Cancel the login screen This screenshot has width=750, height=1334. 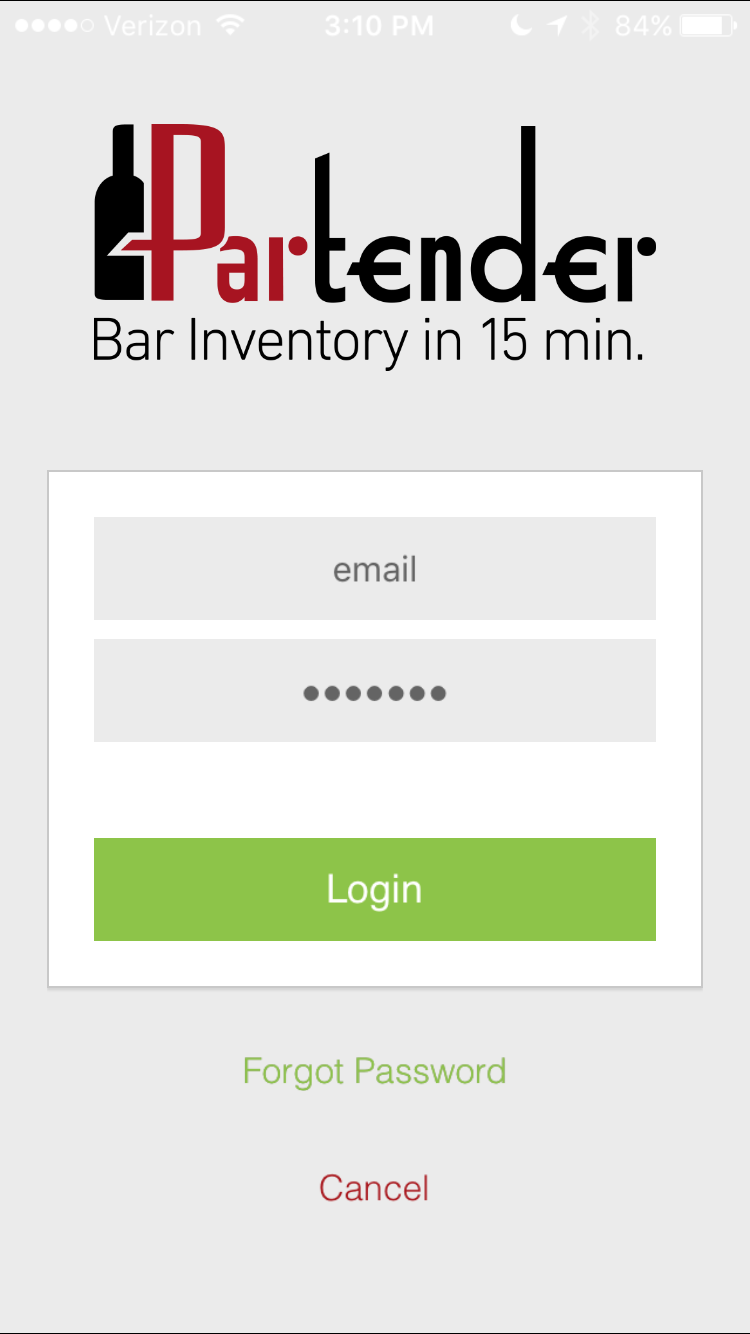click(x=374, y=1188)
